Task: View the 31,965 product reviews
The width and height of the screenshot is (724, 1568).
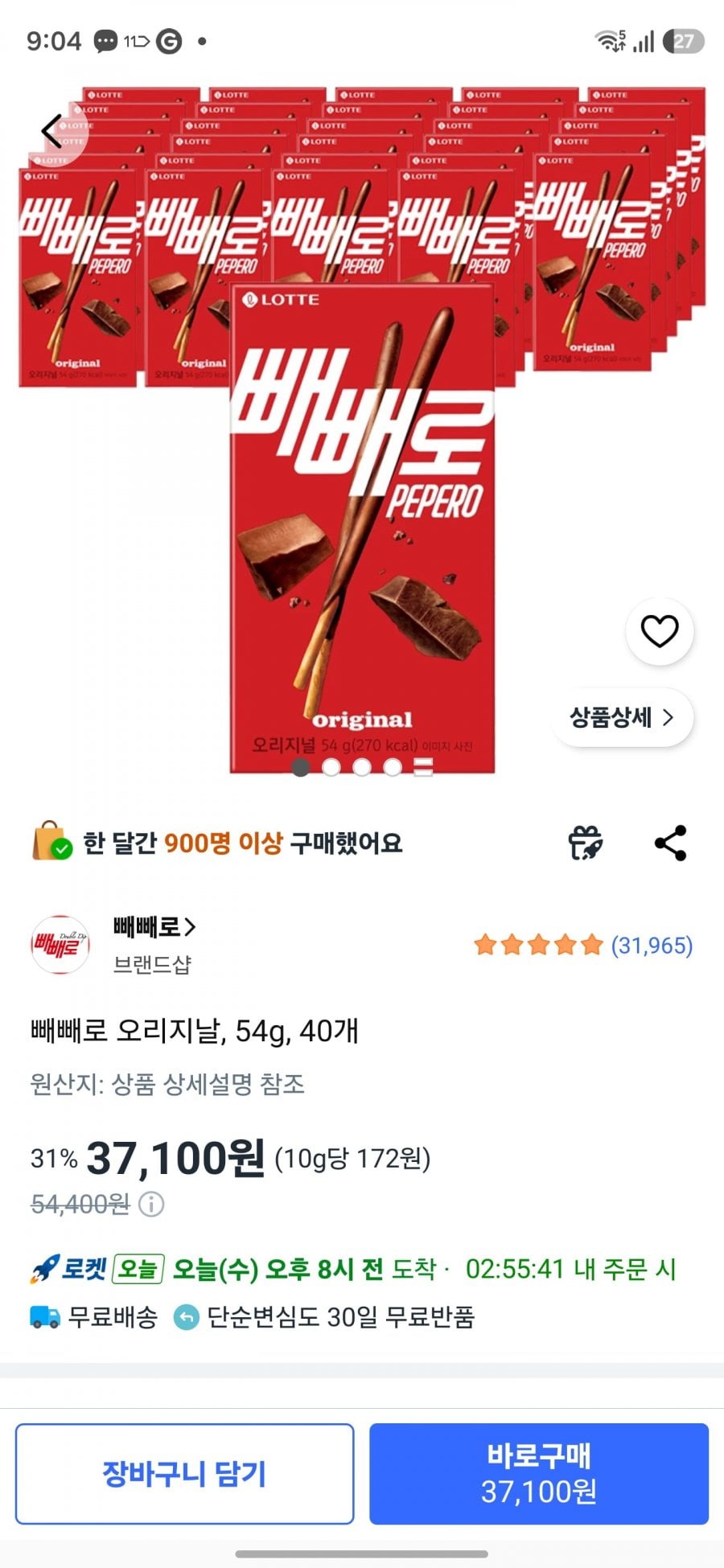Action: pos(651,945)
